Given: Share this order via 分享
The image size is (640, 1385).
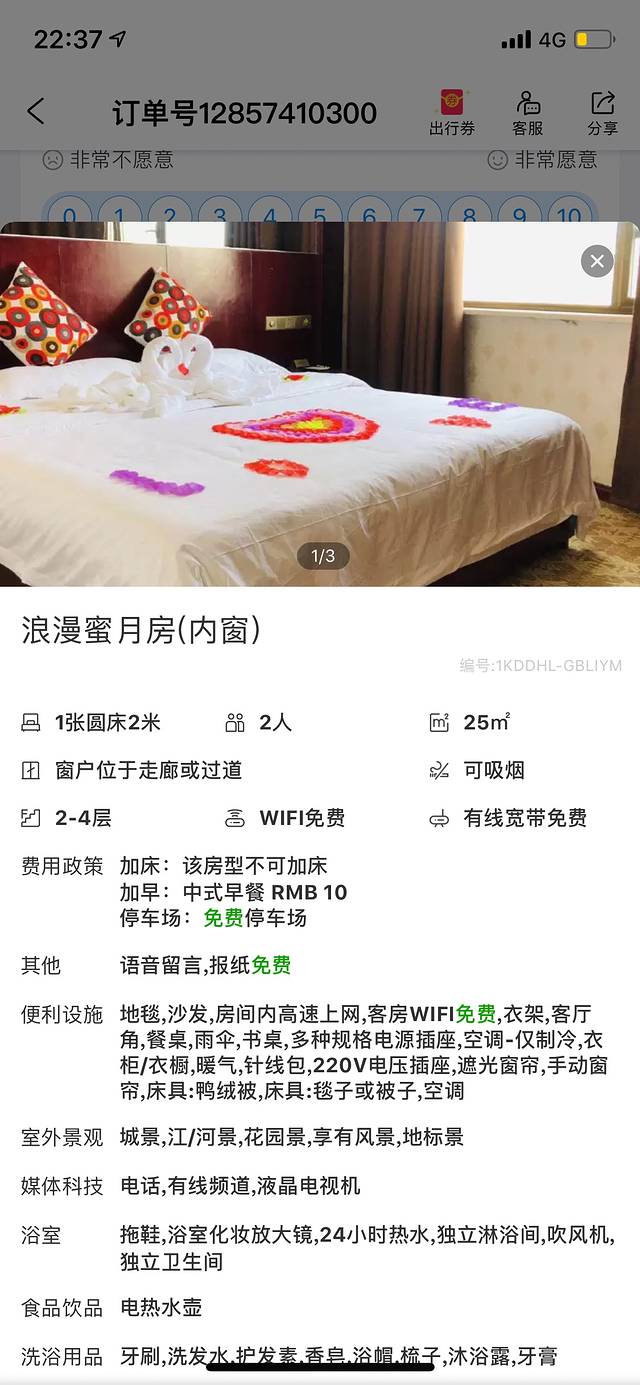Looking at the screenshot, I should coord(602,112).
